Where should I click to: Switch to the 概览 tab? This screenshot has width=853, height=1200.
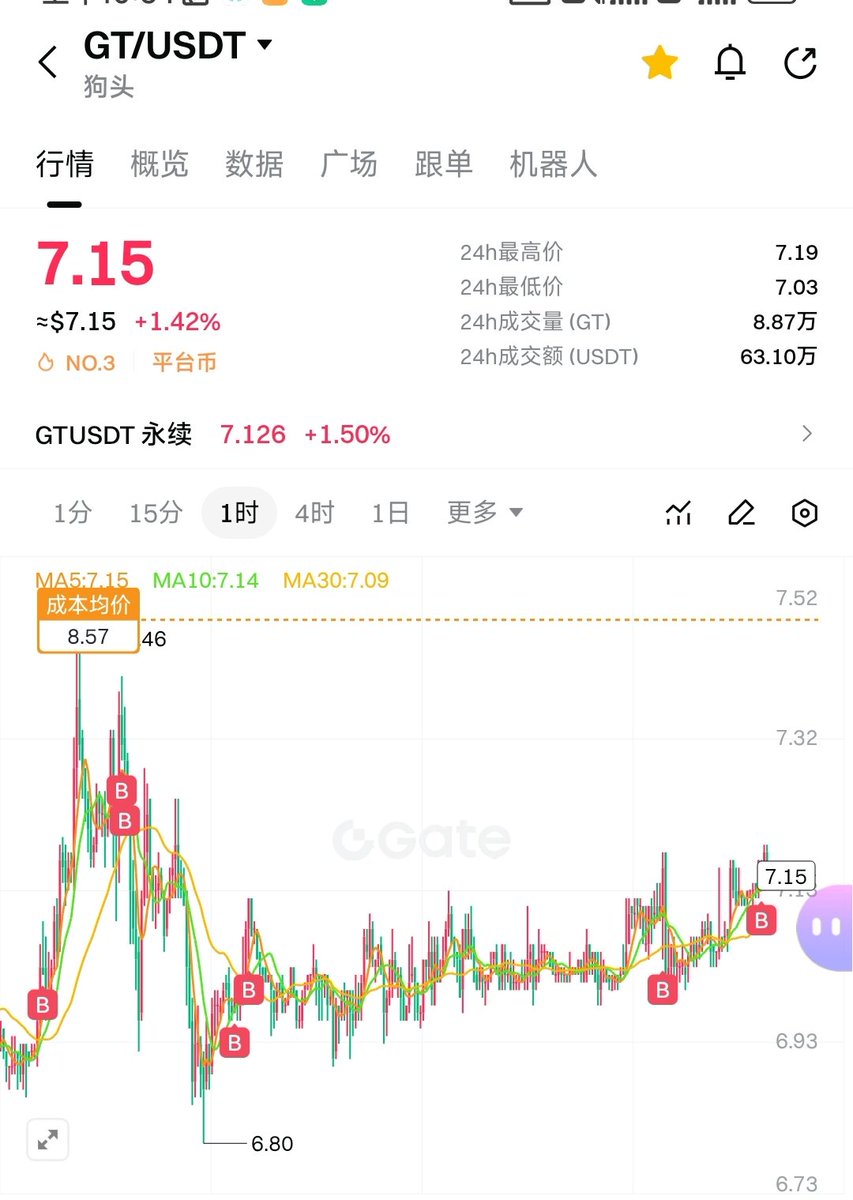[x=159, y=164]
